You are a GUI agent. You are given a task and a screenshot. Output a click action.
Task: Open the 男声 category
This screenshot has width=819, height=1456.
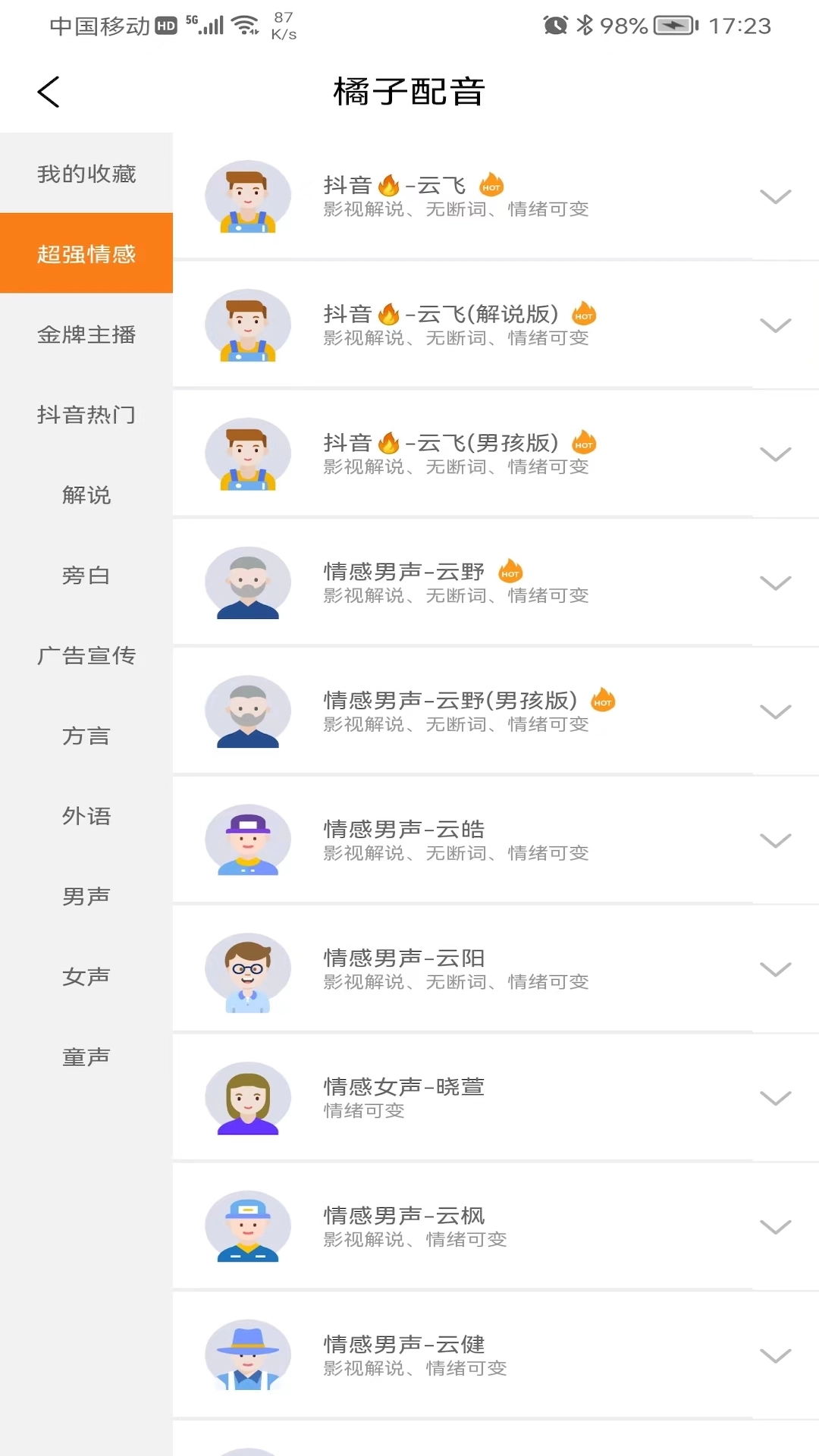86,897
